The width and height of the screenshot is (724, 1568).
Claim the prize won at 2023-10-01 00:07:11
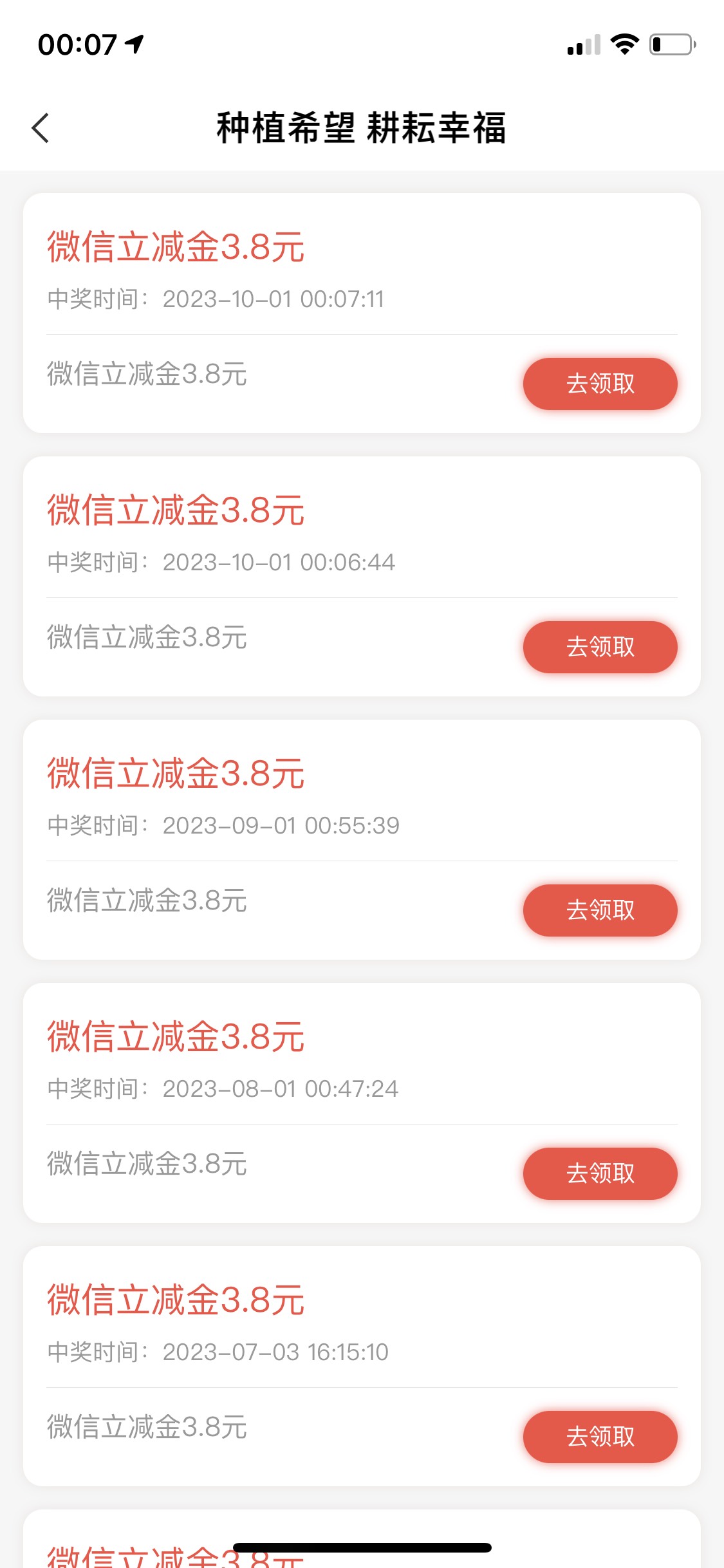point(600,384)
